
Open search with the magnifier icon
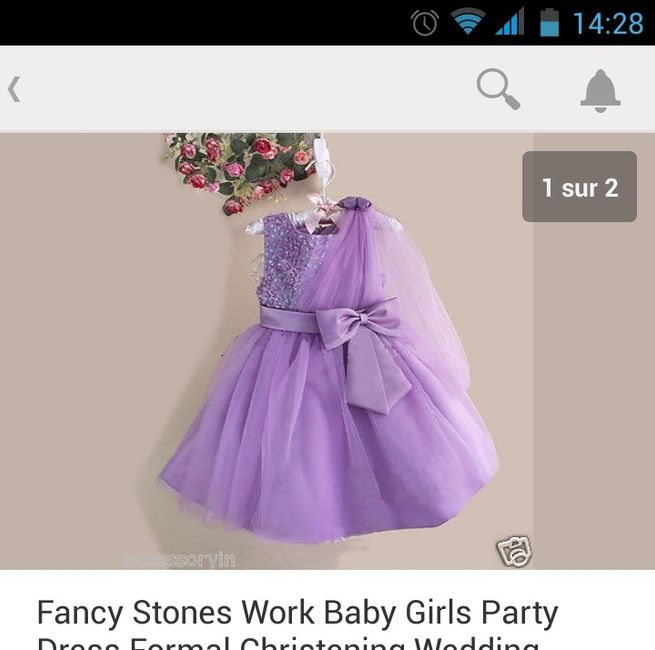497,89
